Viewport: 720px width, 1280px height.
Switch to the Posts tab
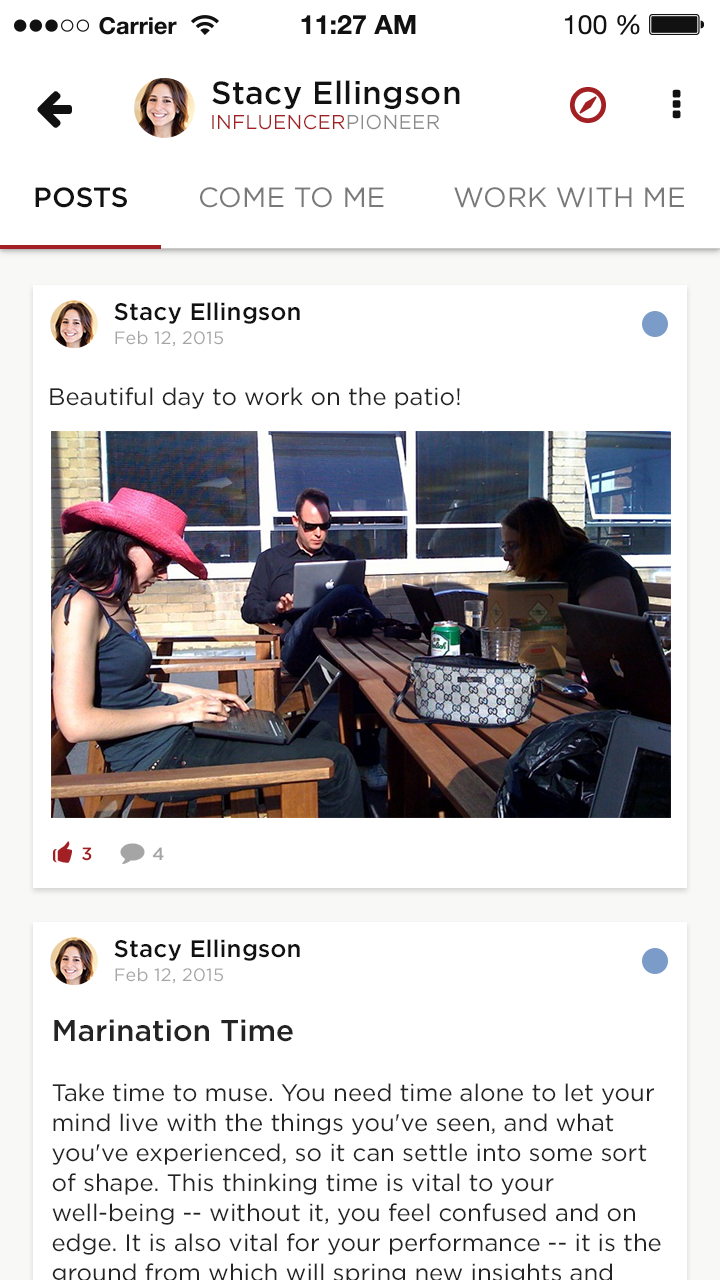81,198
